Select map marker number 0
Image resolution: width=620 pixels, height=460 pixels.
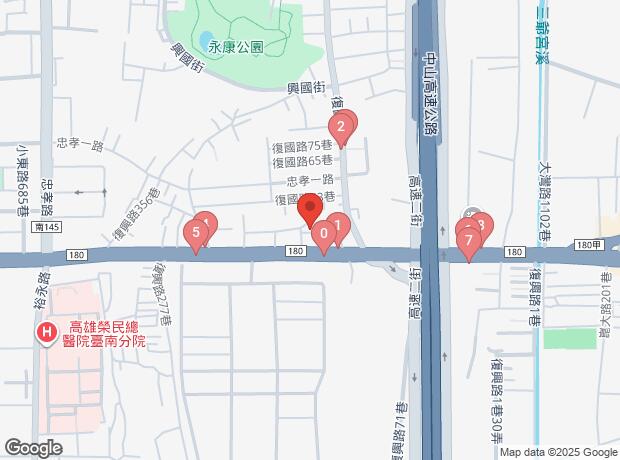pos(324,236)
